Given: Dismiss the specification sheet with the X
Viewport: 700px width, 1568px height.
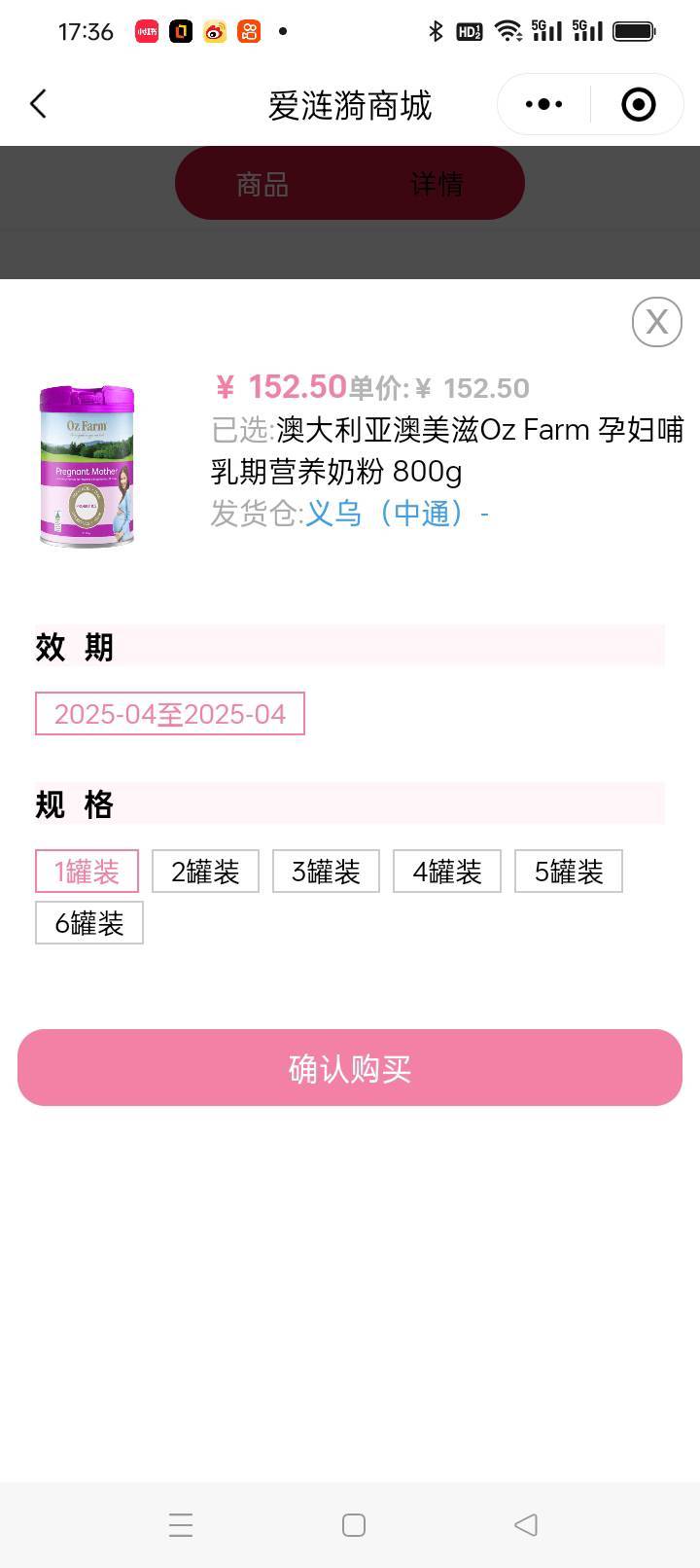Looking at the screenshot, I should click(657, 322).
